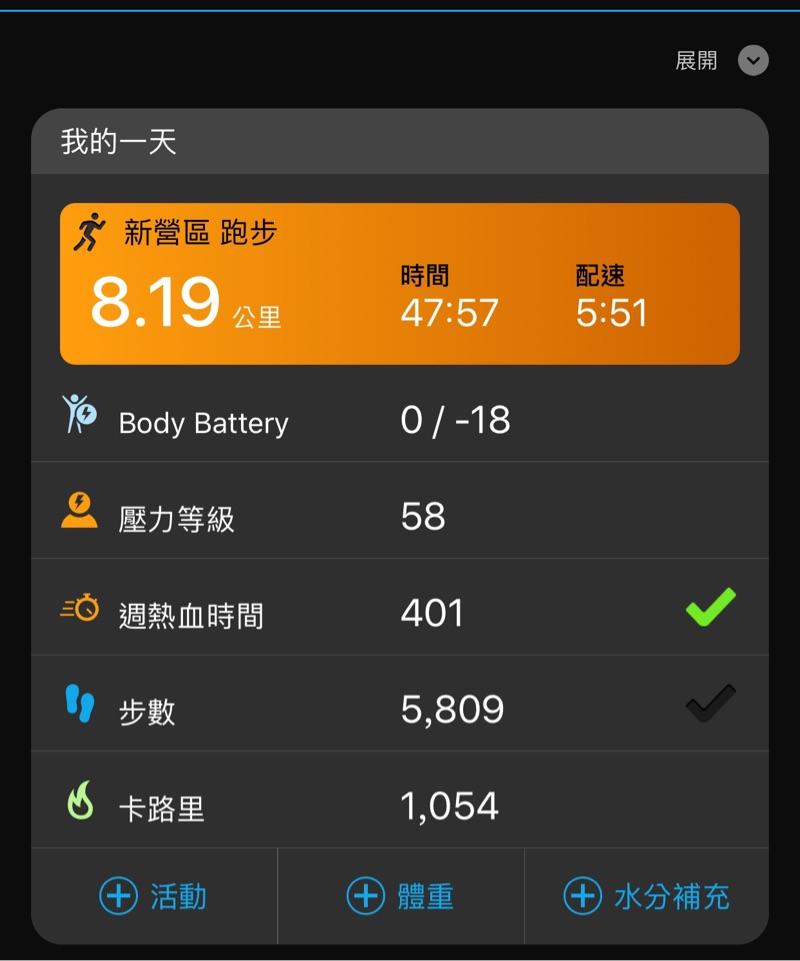
Task: Add a 體重 weight entry
Action: coord(400,896)
